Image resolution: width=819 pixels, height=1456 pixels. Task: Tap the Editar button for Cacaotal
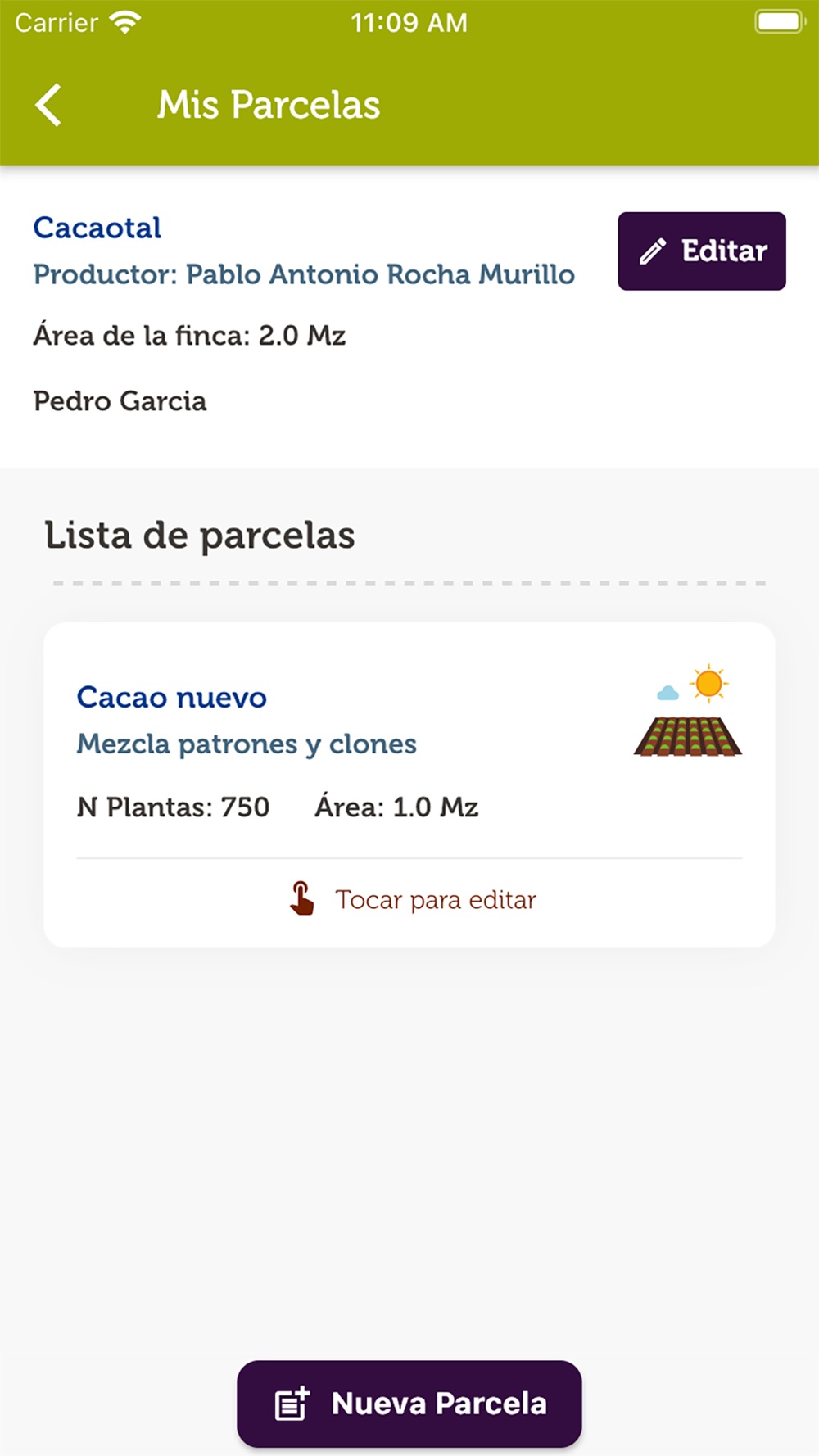point(702,251)
